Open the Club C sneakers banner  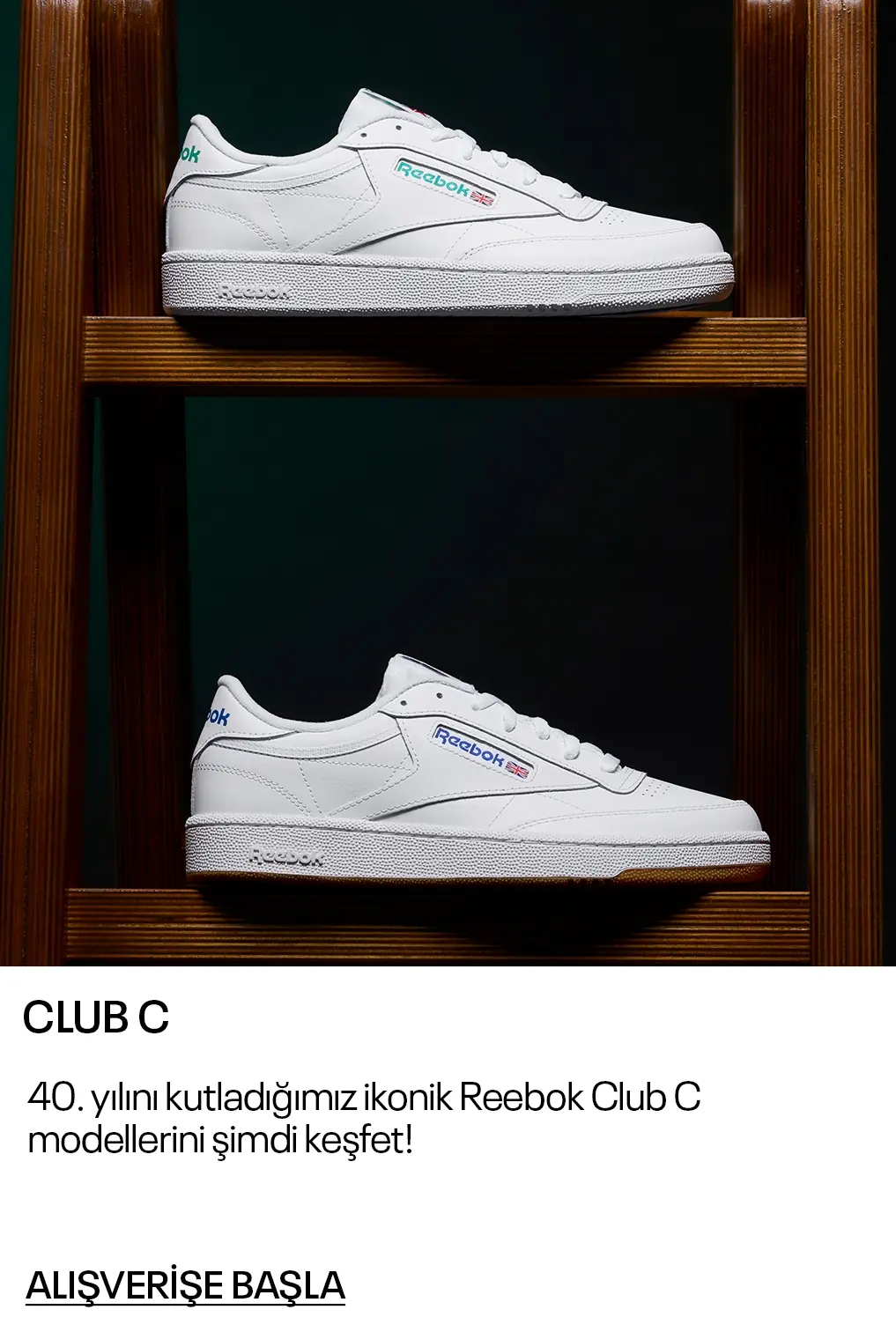448,483
